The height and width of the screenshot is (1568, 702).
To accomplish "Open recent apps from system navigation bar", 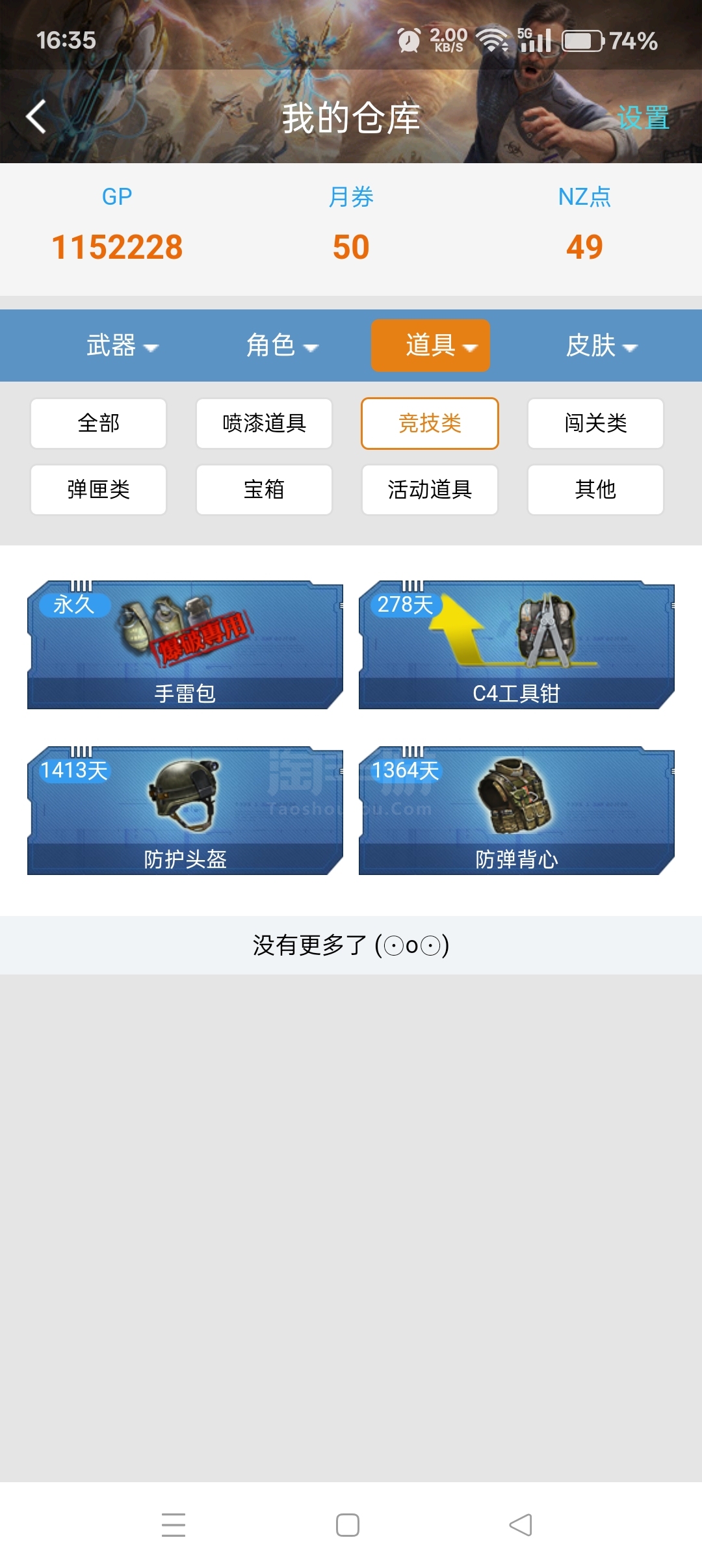I will pos(174,1525).
